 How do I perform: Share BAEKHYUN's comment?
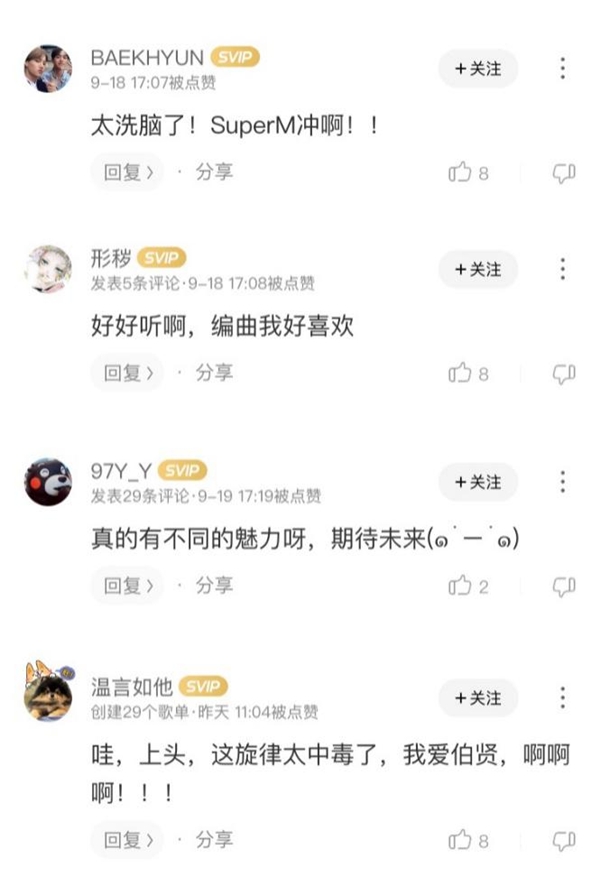[x=214, y=172]
